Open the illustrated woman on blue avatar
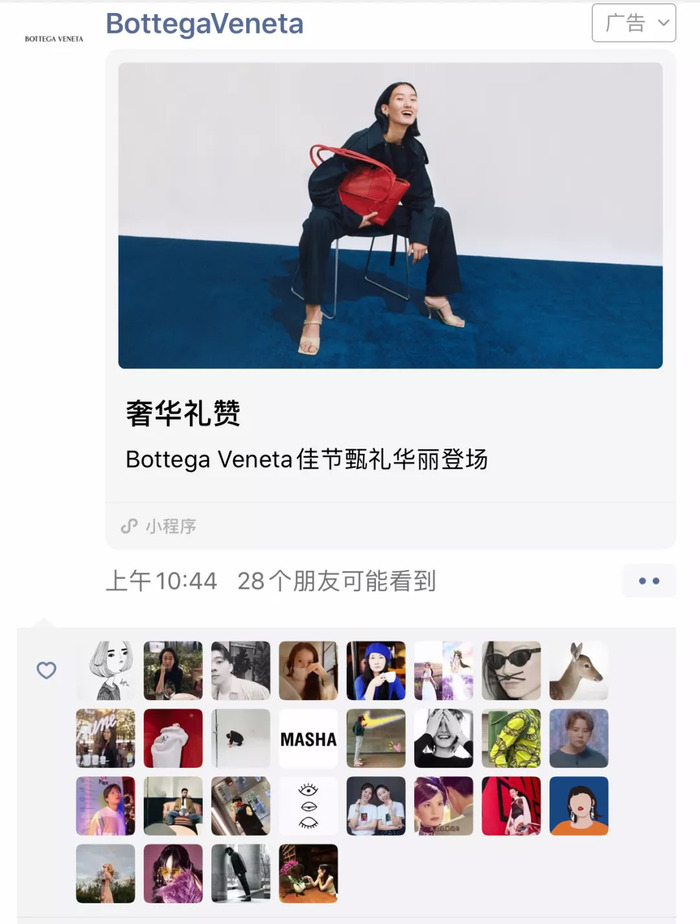The width and height of the screenshot is (700, 924). 579,806
